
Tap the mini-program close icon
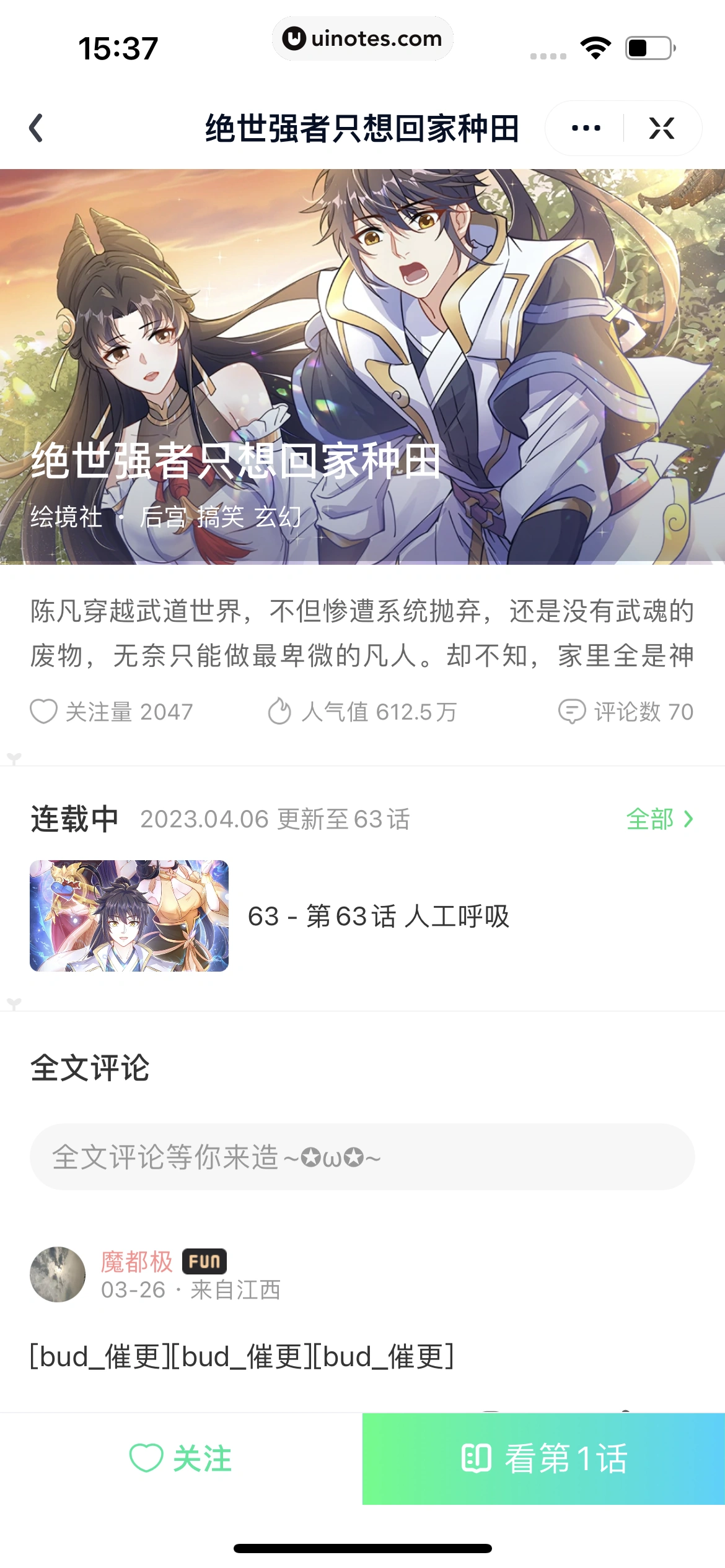662,127
